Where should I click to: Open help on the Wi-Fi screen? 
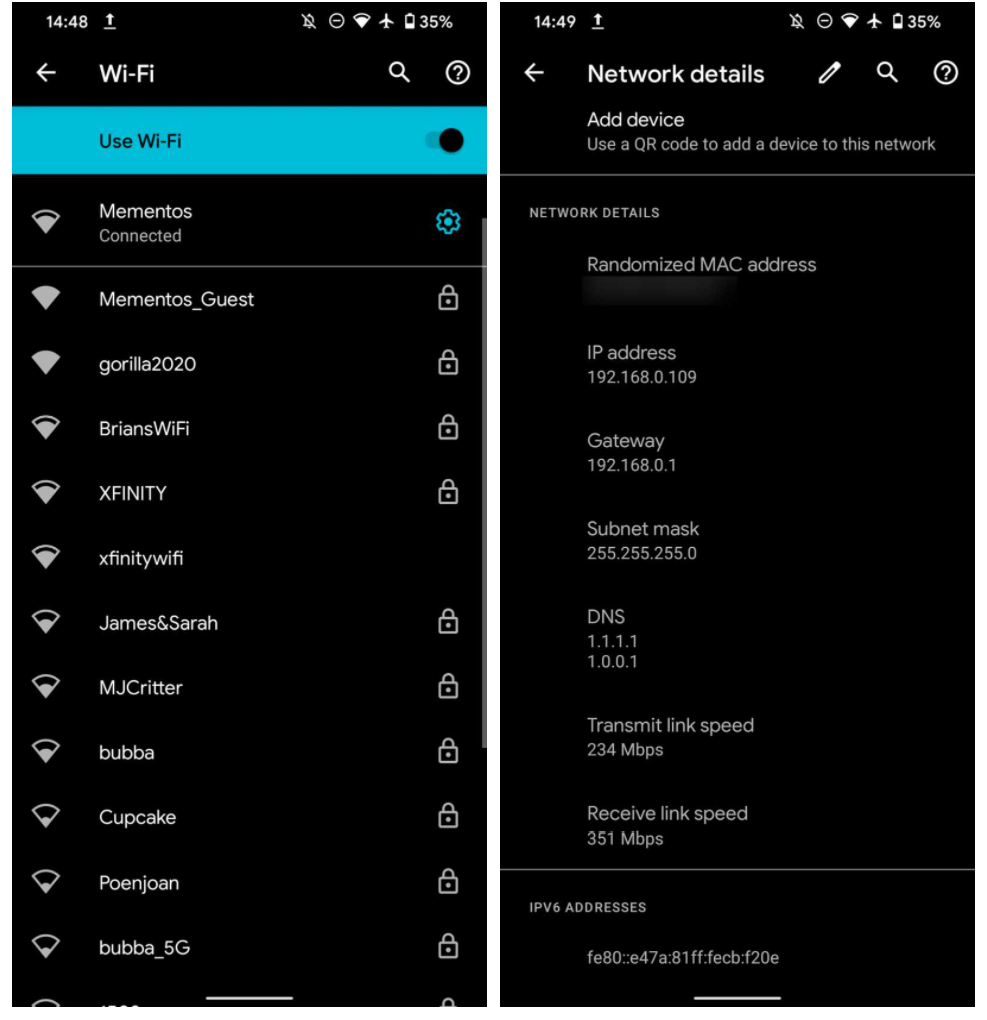(x=457, y=73)
